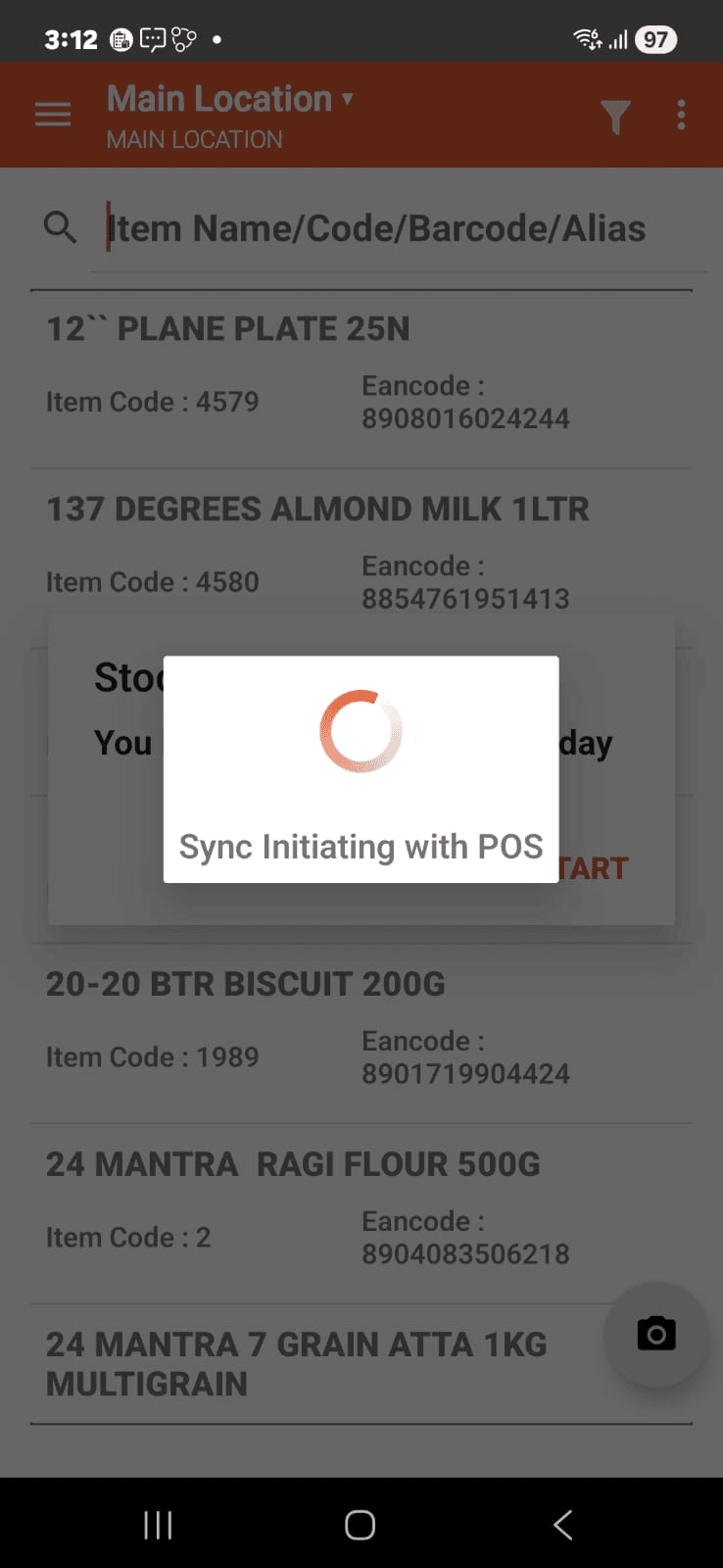Open the filter funnel icon
The image size is (723, 1568).
coord(615,117)
